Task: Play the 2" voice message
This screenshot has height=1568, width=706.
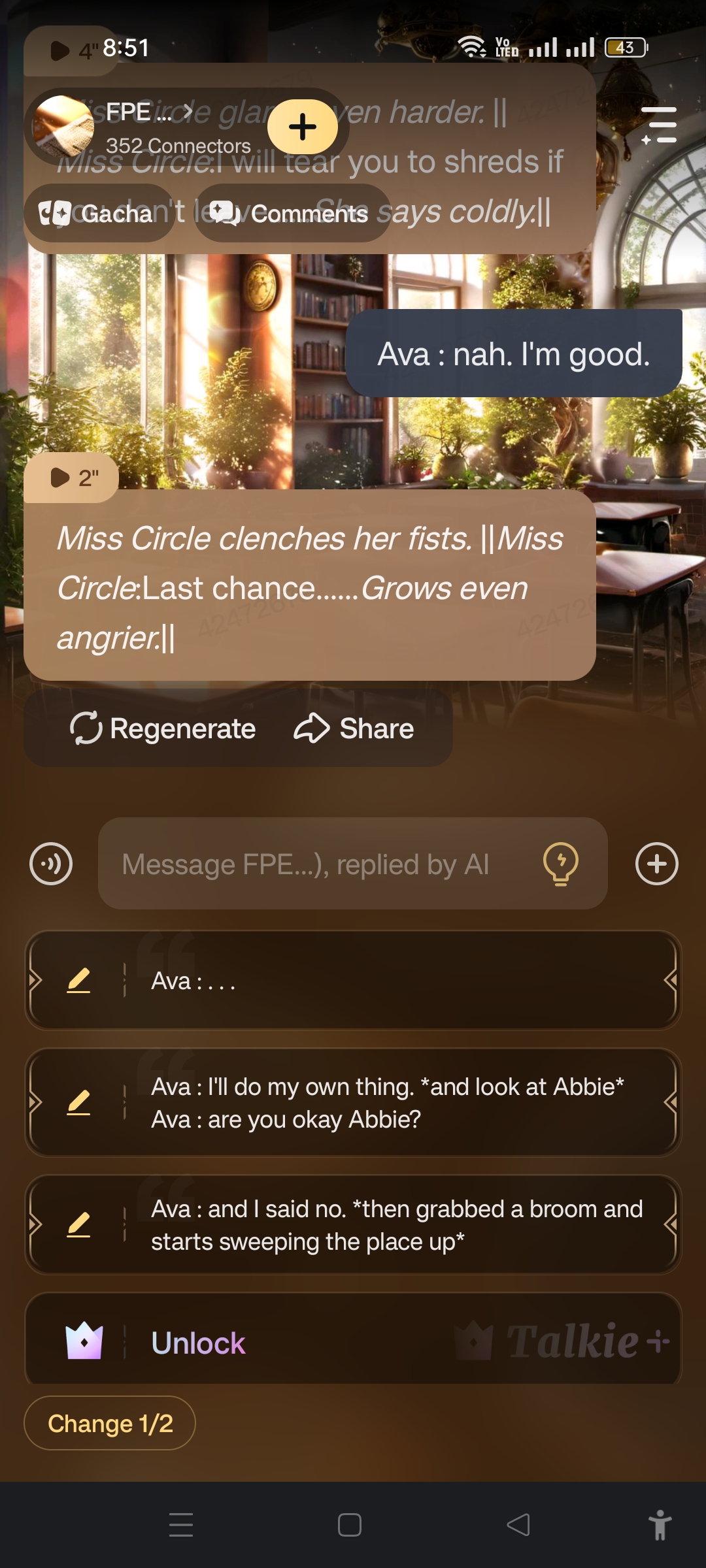Action: (72, 478)
